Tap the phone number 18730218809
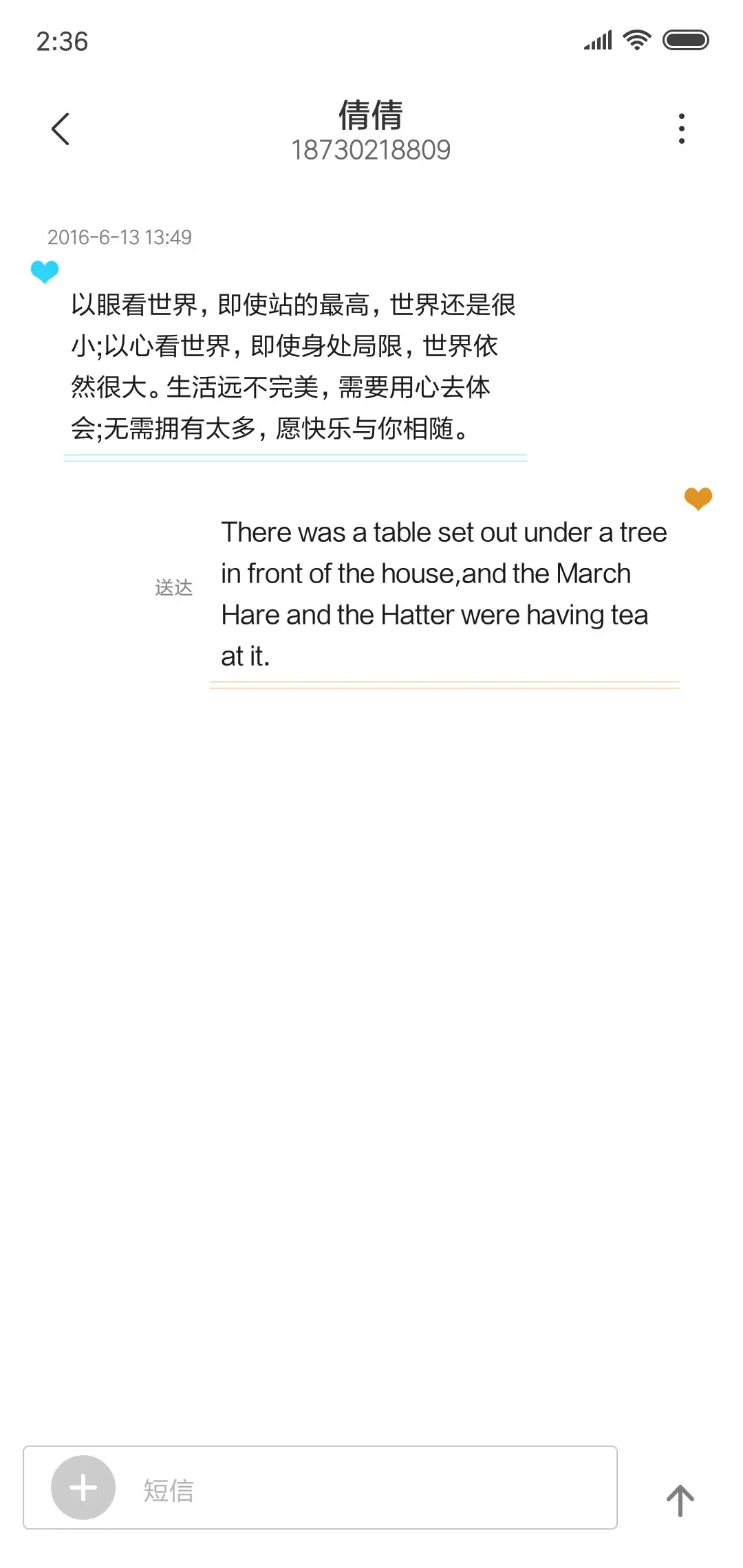The image size is (743, 1568). click(371, 149)
